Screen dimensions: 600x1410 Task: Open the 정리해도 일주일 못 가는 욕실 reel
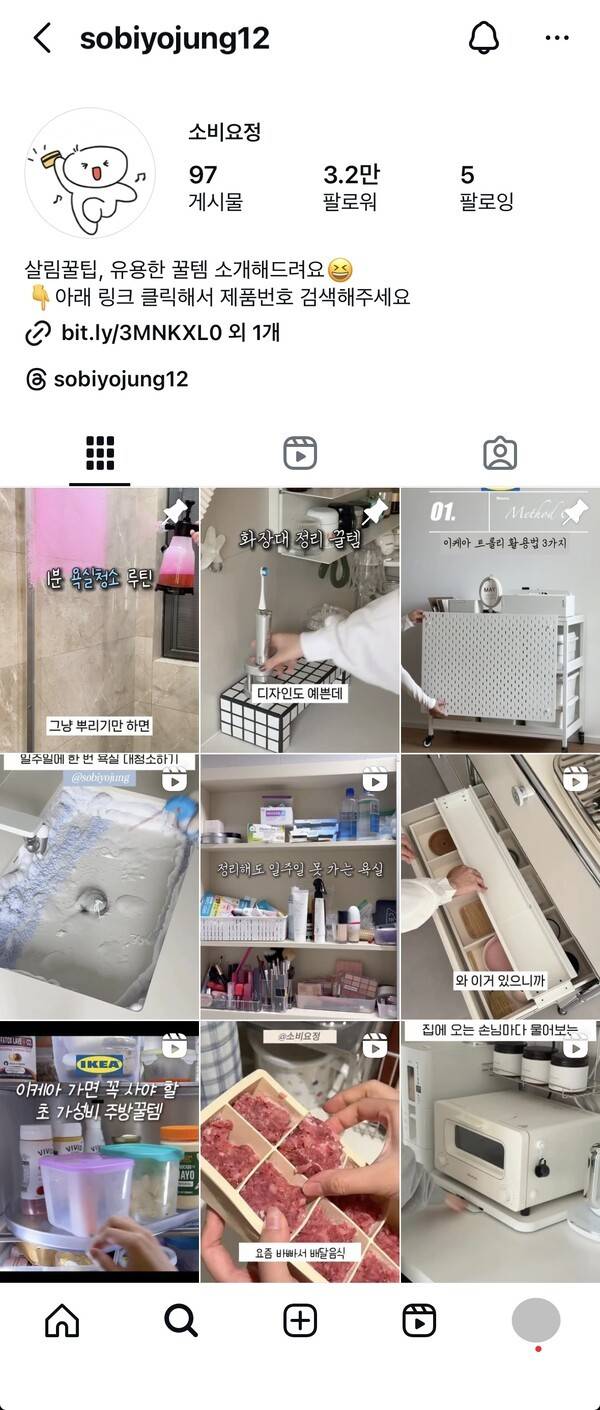pyautogui.click(x=300, y=886)
